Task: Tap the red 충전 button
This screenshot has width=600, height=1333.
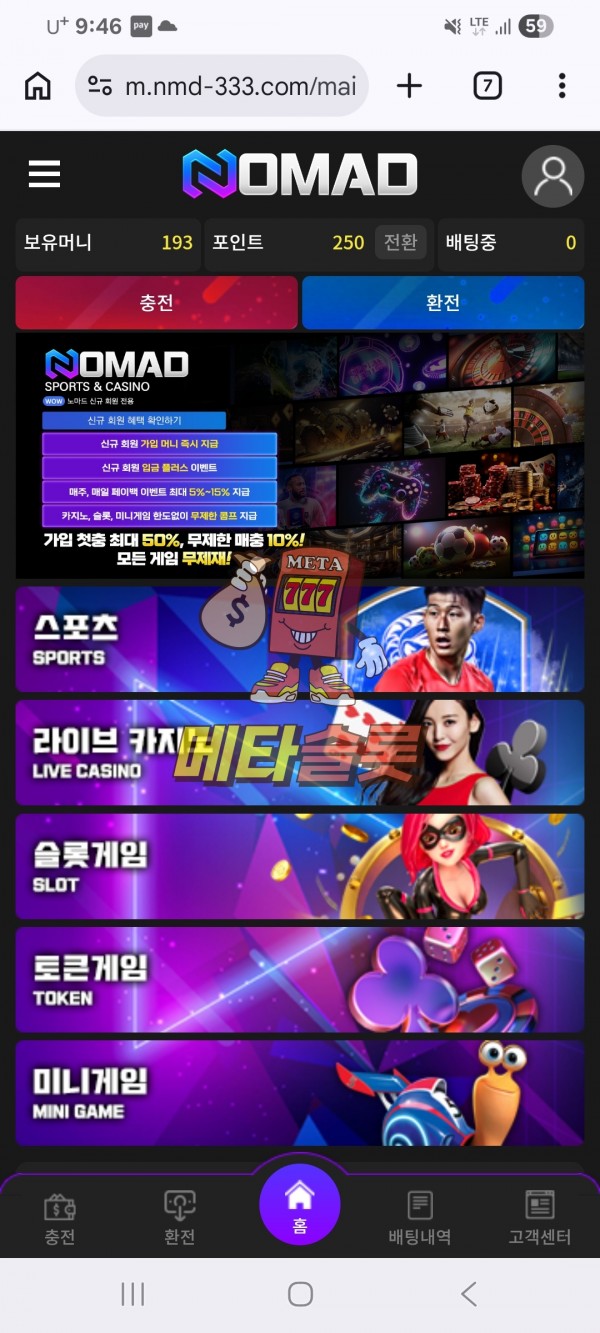Action: pos(157,302)
